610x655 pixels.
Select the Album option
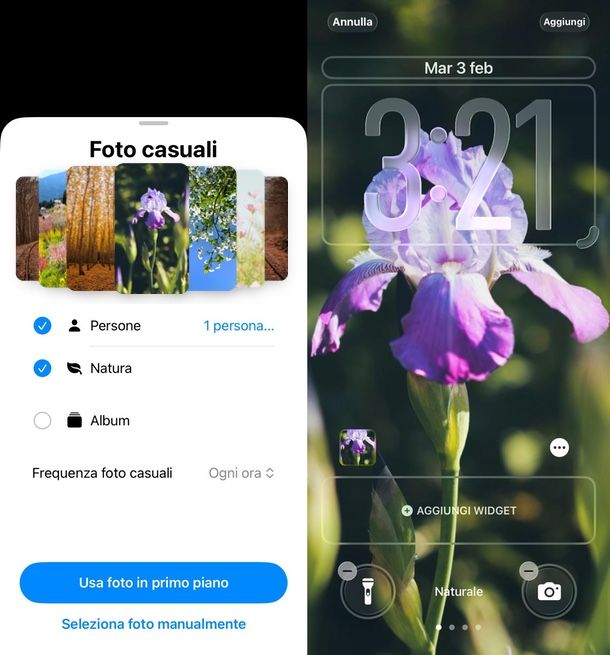(x=42, y=421)
